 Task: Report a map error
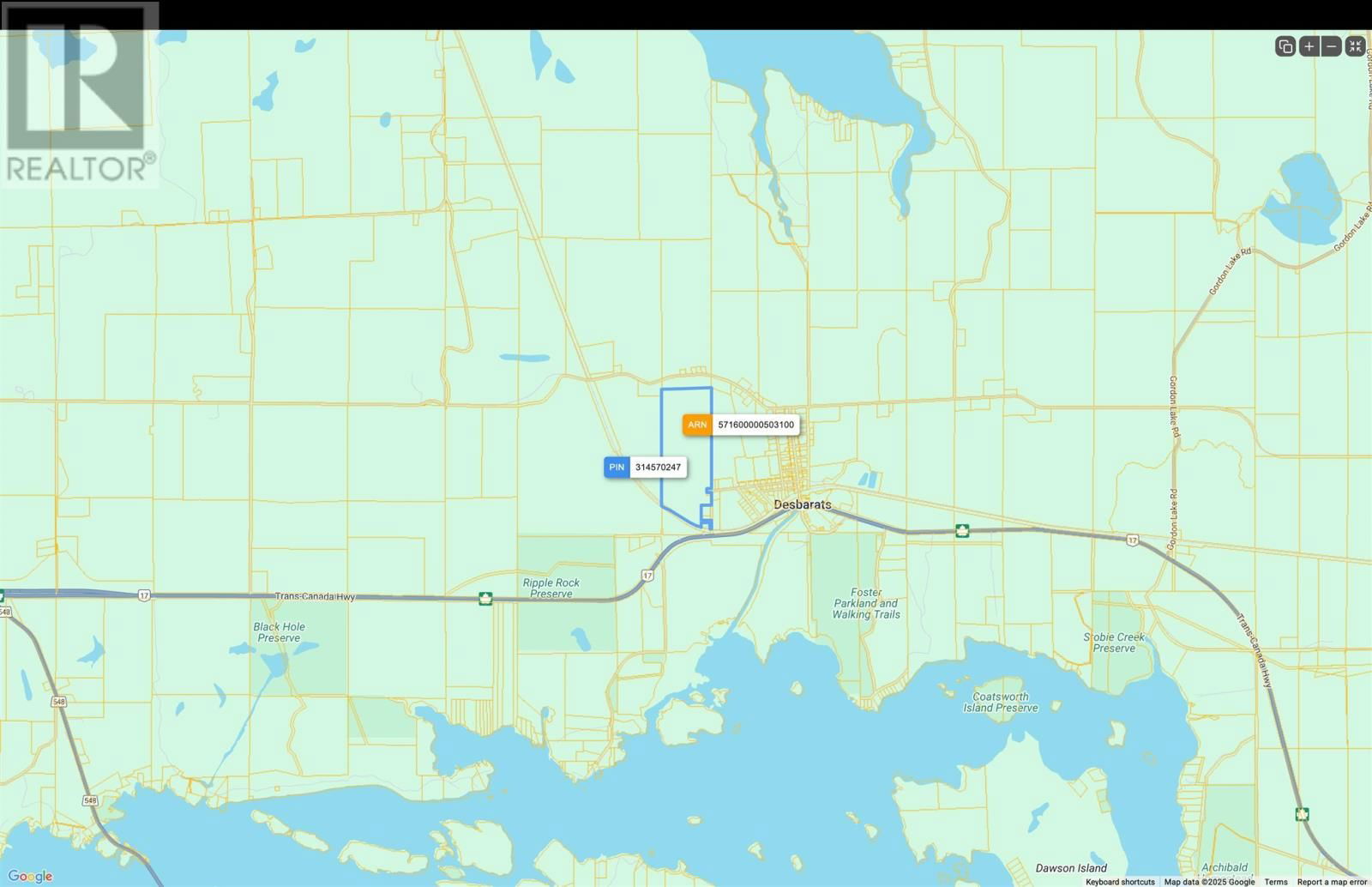(x=1331, y=881)
